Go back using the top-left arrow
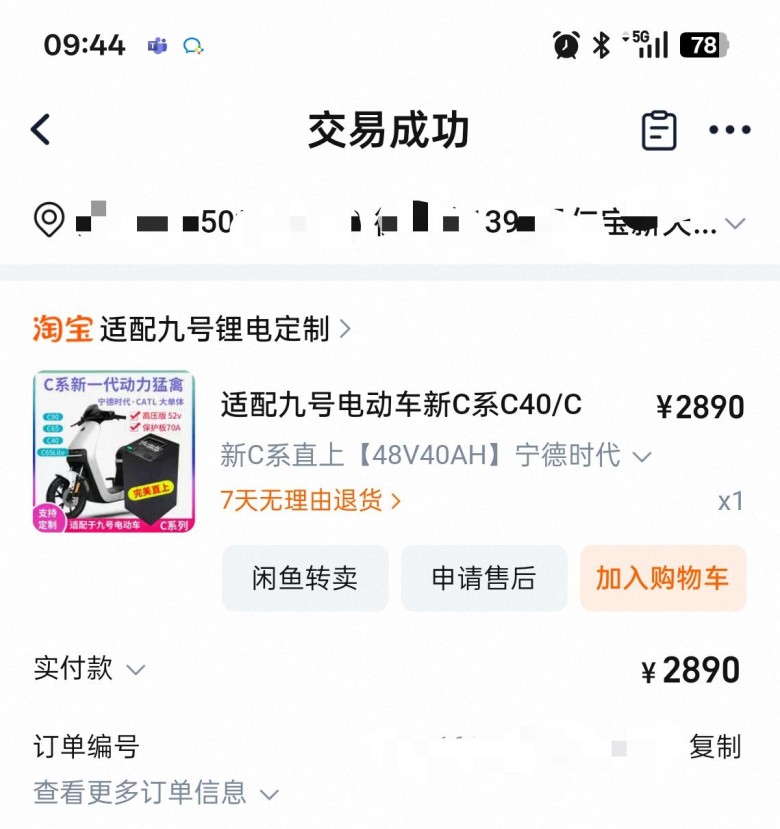The image size is (780, 829). pyautogui.click(x=40, y=130)
